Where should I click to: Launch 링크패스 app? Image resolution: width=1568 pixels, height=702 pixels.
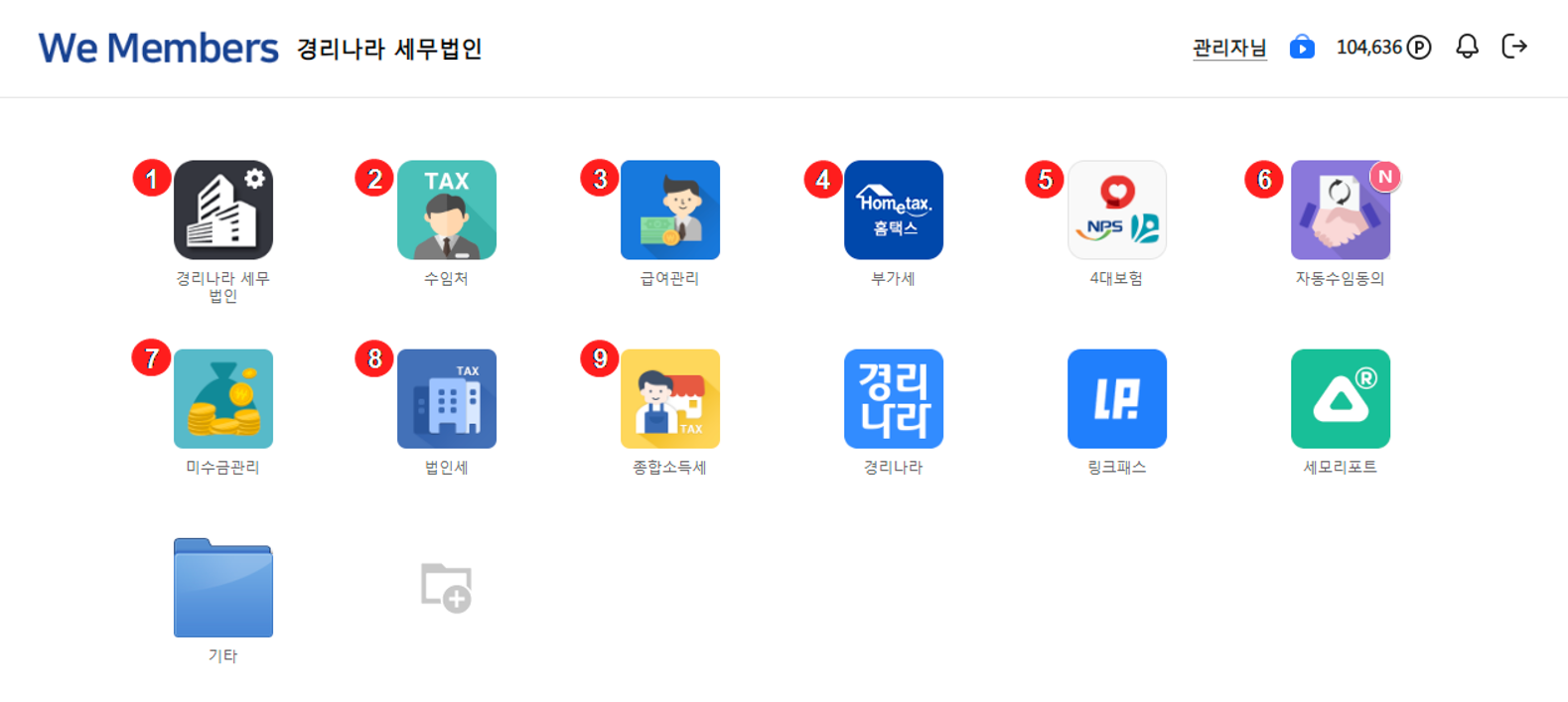(1117, 398)
